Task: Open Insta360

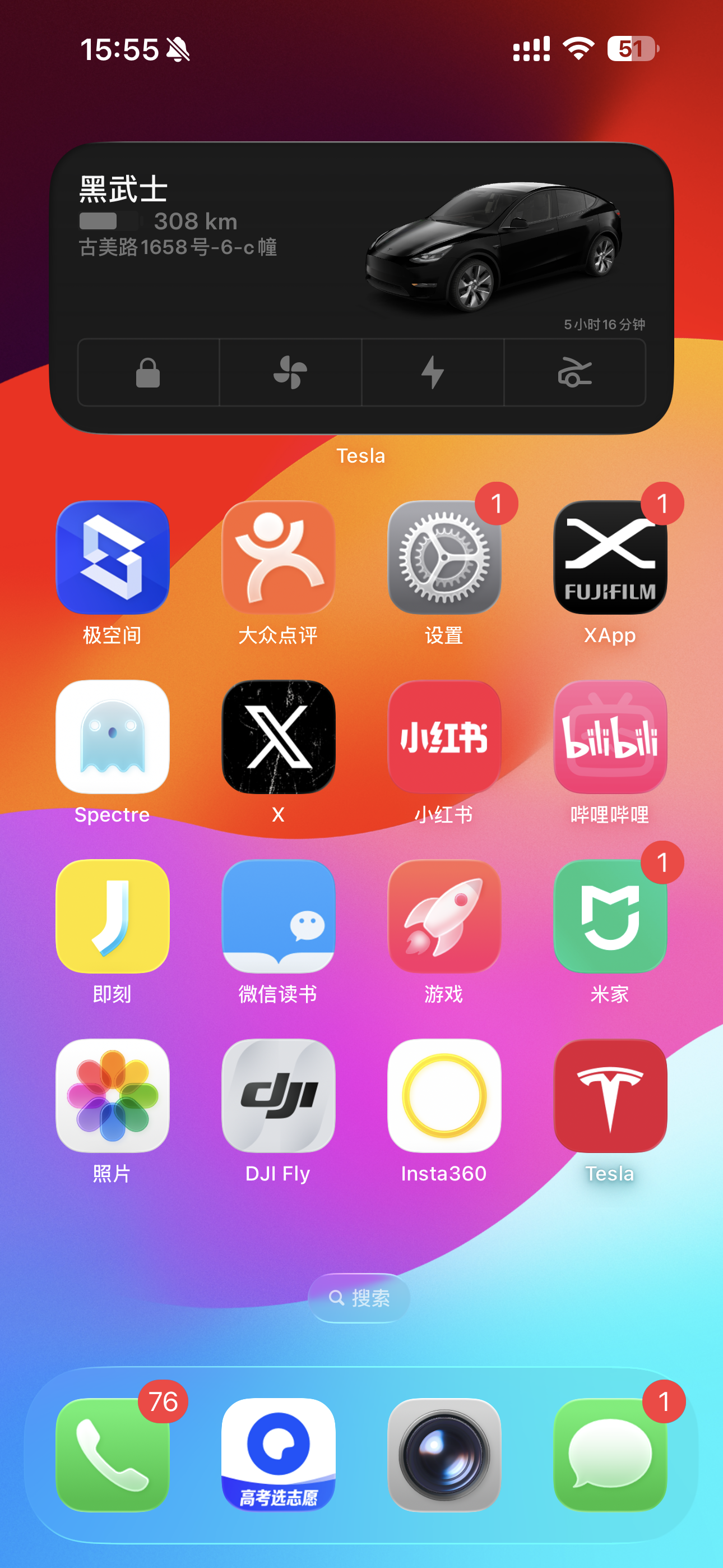Action: click(x=444, y=1096)
